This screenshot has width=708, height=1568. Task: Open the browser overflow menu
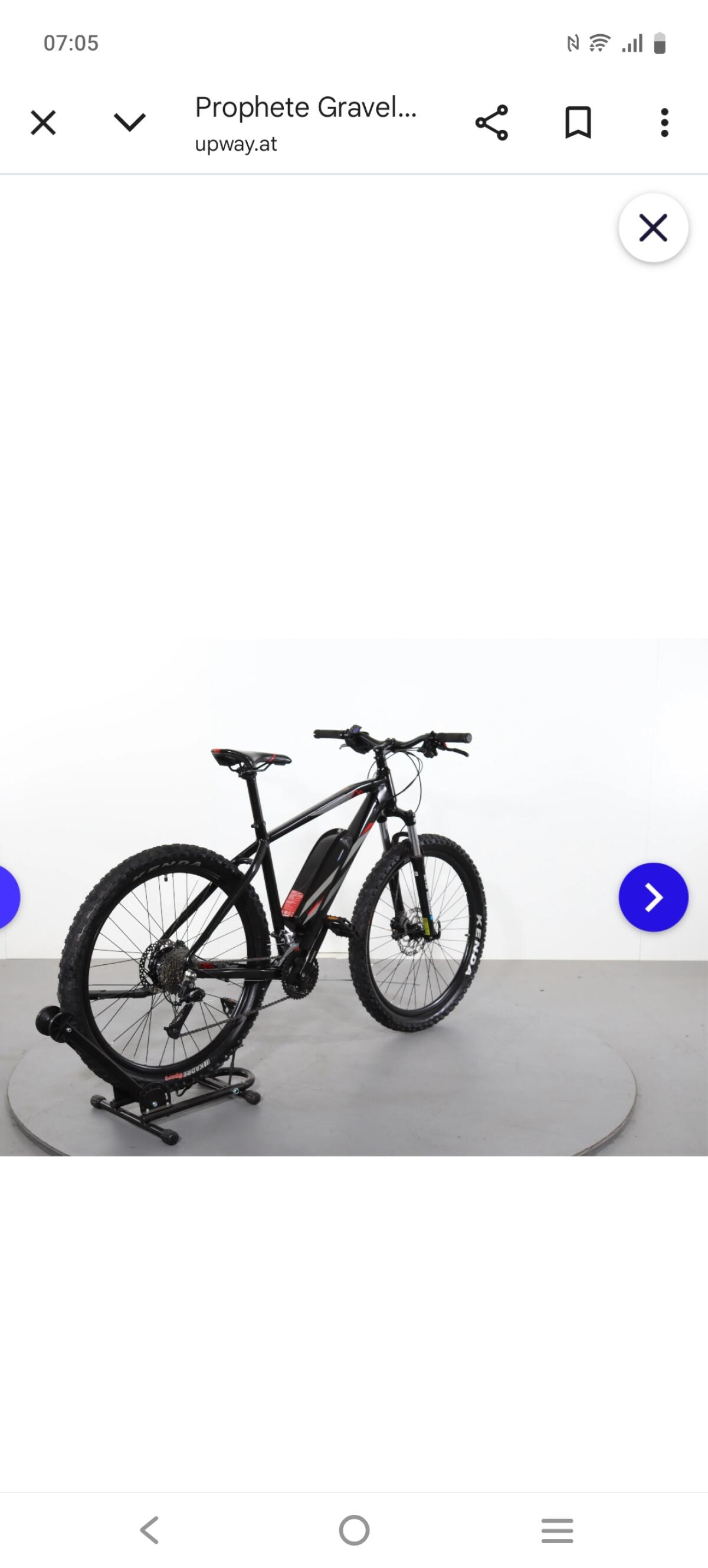664,123
